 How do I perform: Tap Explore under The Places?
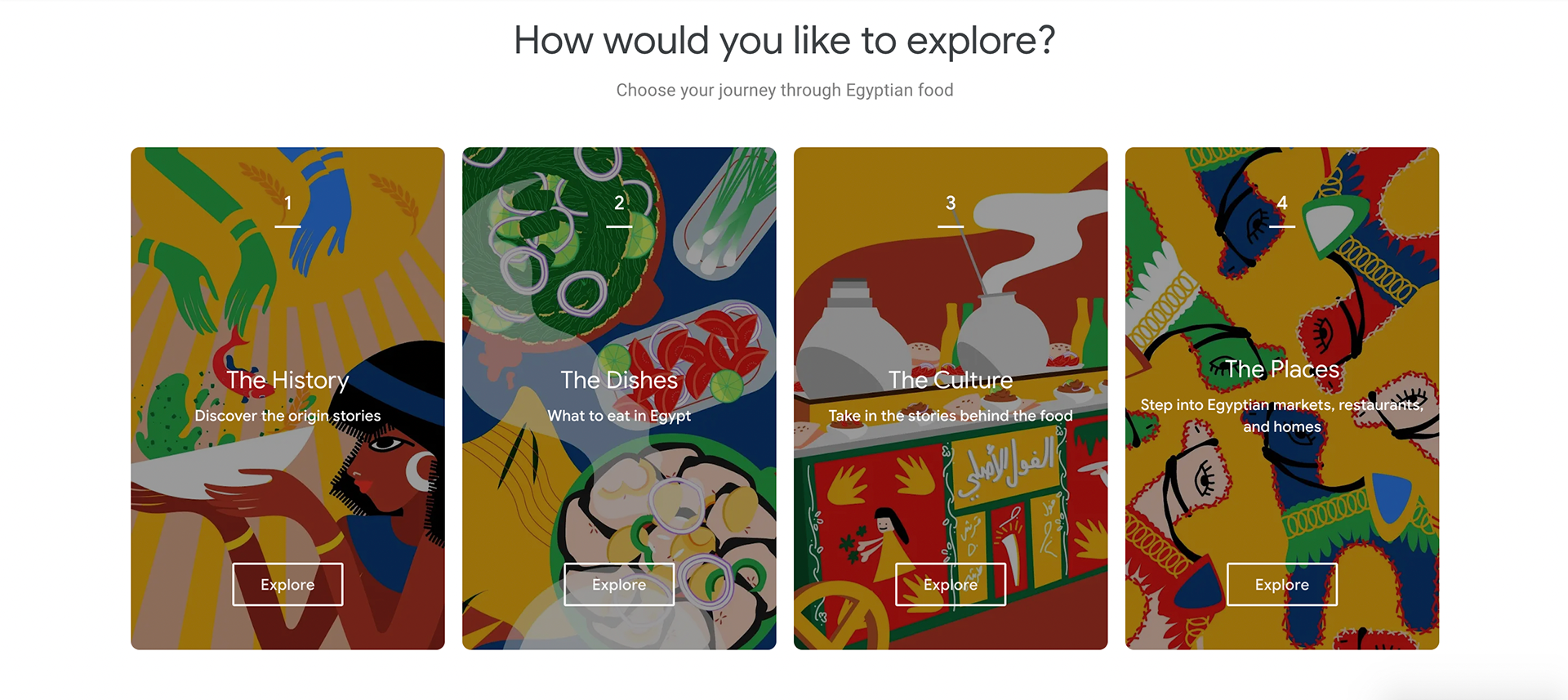(x=1282, y=584)
